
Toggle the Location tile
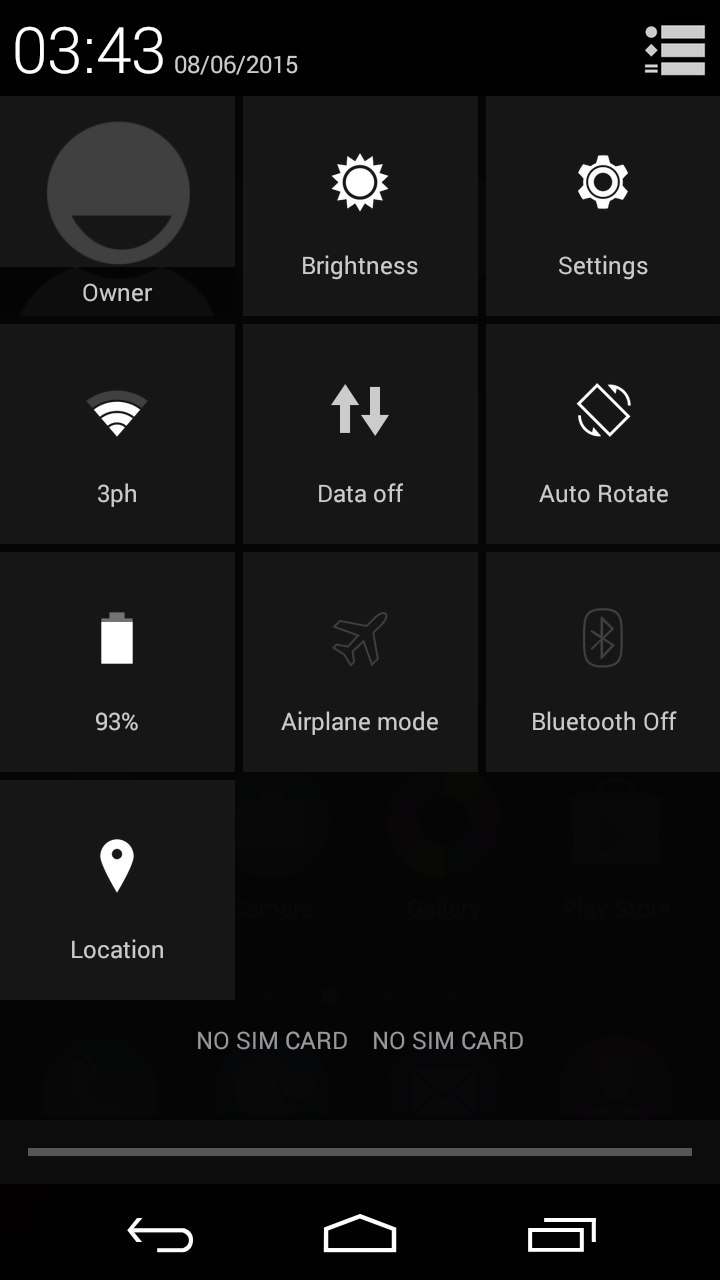pyautogui.click(x=117, y=890)
